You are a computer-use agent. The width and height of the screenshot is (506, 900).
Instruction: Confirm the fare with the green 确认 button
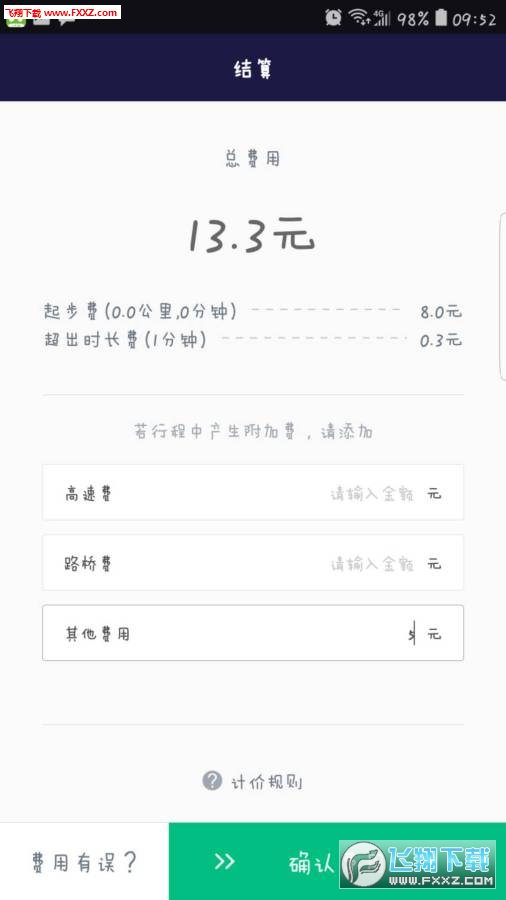(337, 861)
